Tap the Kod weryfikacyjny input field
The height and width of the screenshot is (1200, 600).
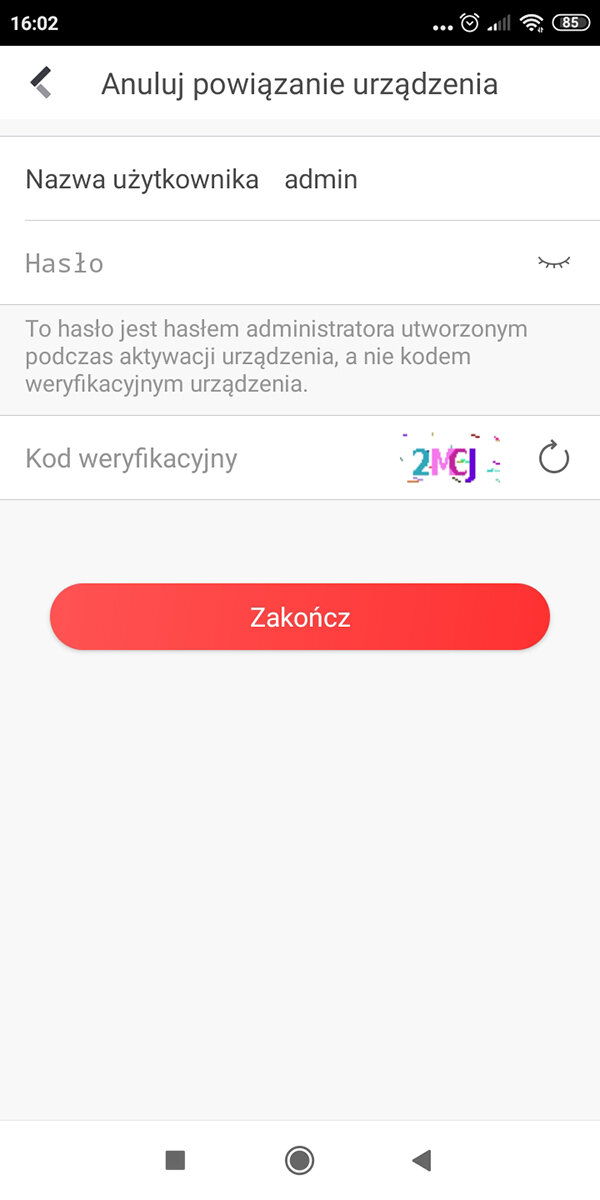(x=200, y=459)
